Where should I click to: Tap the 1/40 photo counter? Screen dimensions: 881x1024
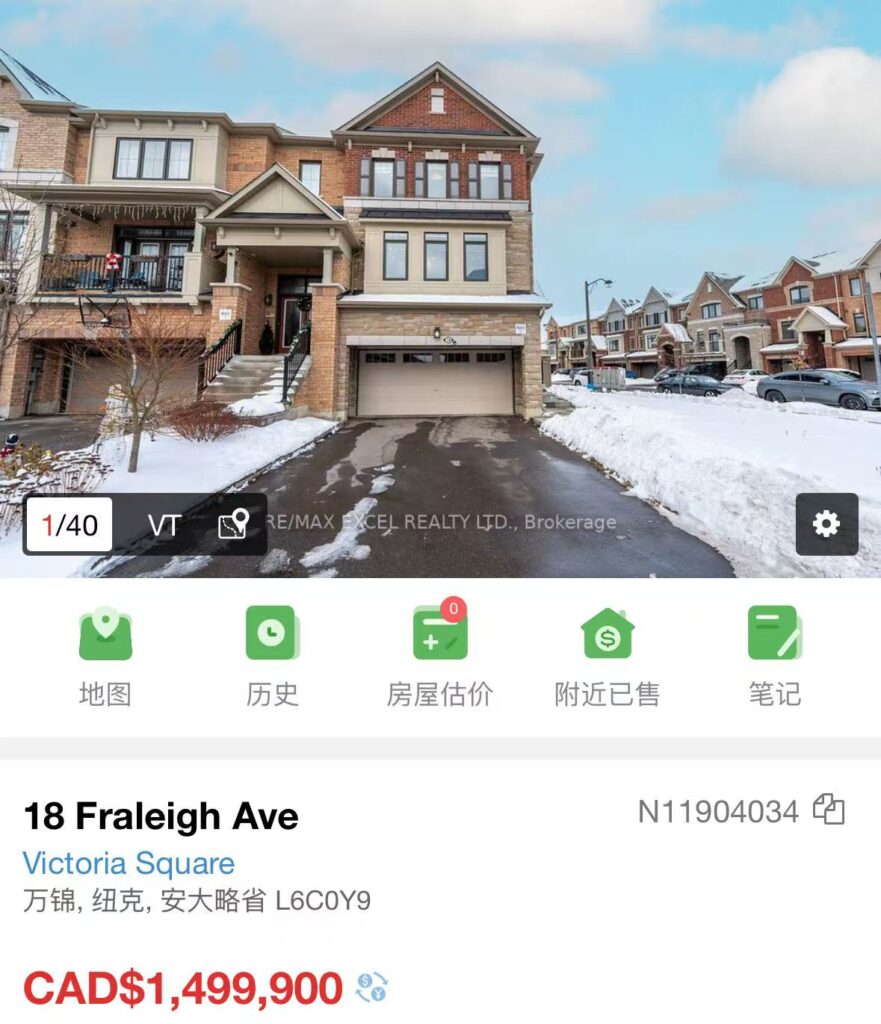[x=70, y=525]
